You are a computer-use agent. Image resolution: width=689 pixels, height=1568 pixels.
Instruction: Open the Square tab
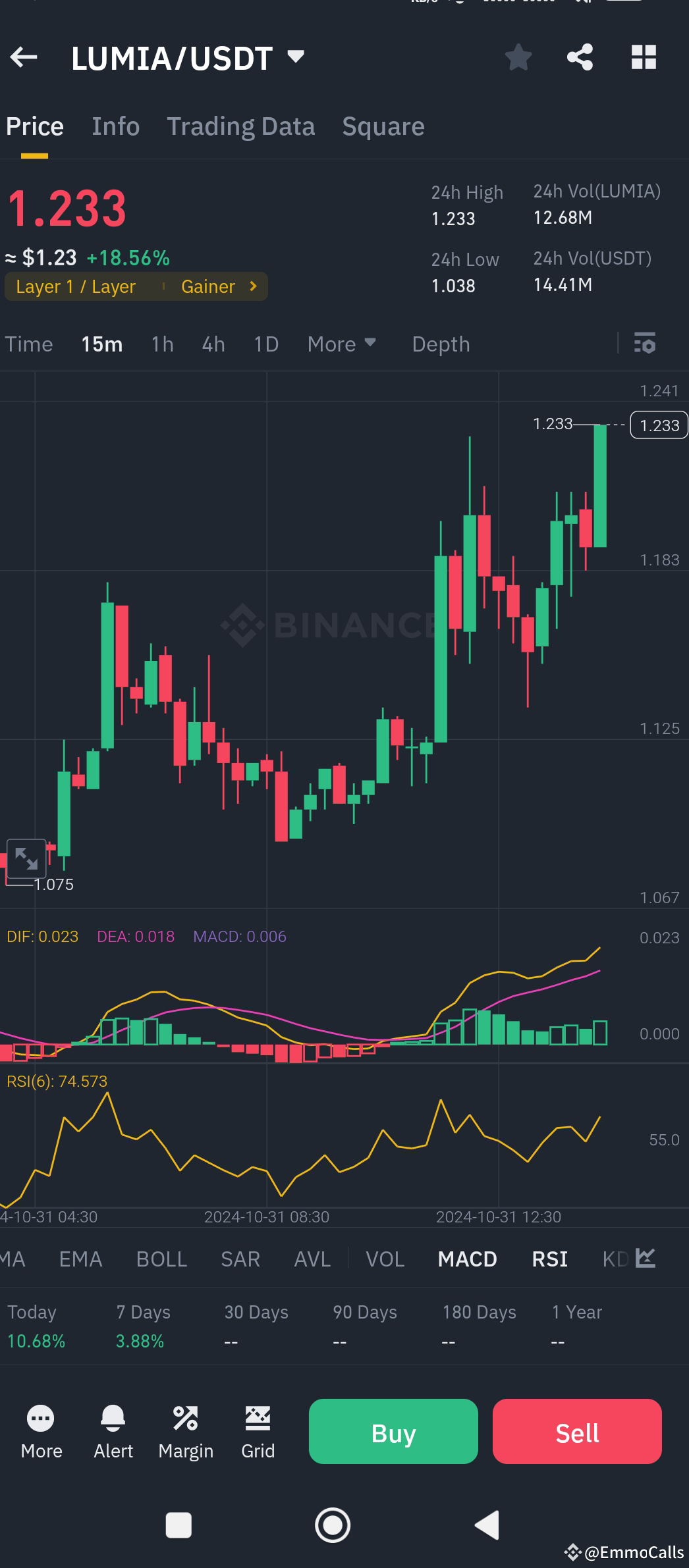383,126
